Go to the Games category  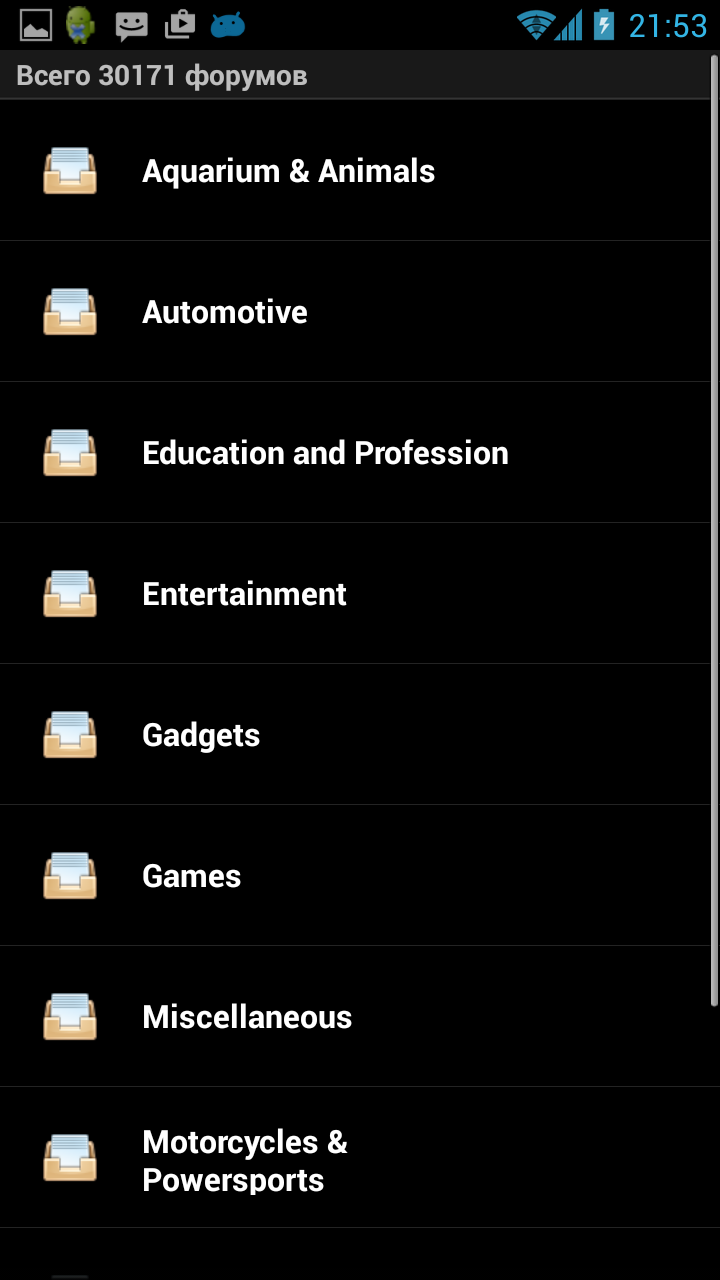tap(191, 876)
